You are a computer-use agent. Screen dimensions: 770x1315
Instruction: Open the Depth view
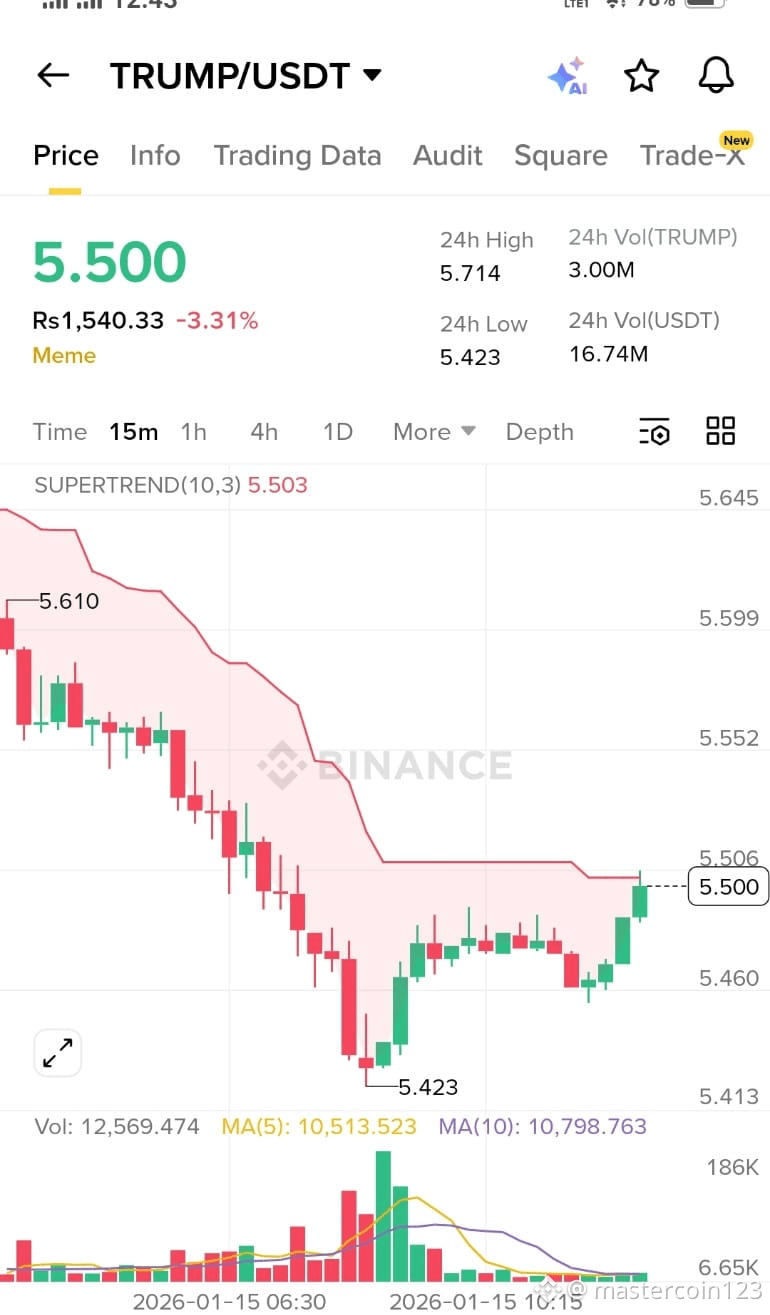(539, 432)
